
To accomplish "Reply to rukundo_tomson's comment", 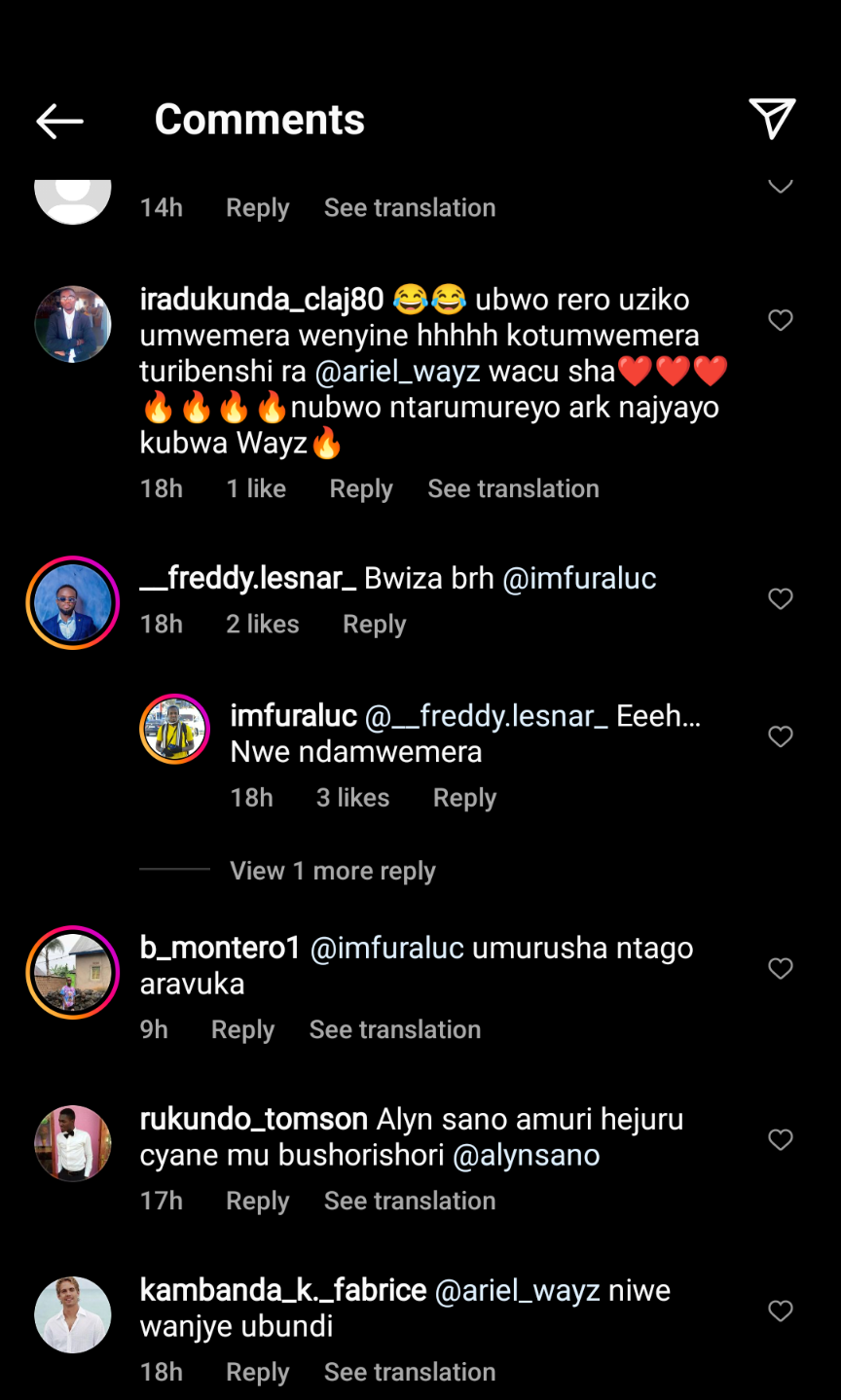I will point(257,1201).
